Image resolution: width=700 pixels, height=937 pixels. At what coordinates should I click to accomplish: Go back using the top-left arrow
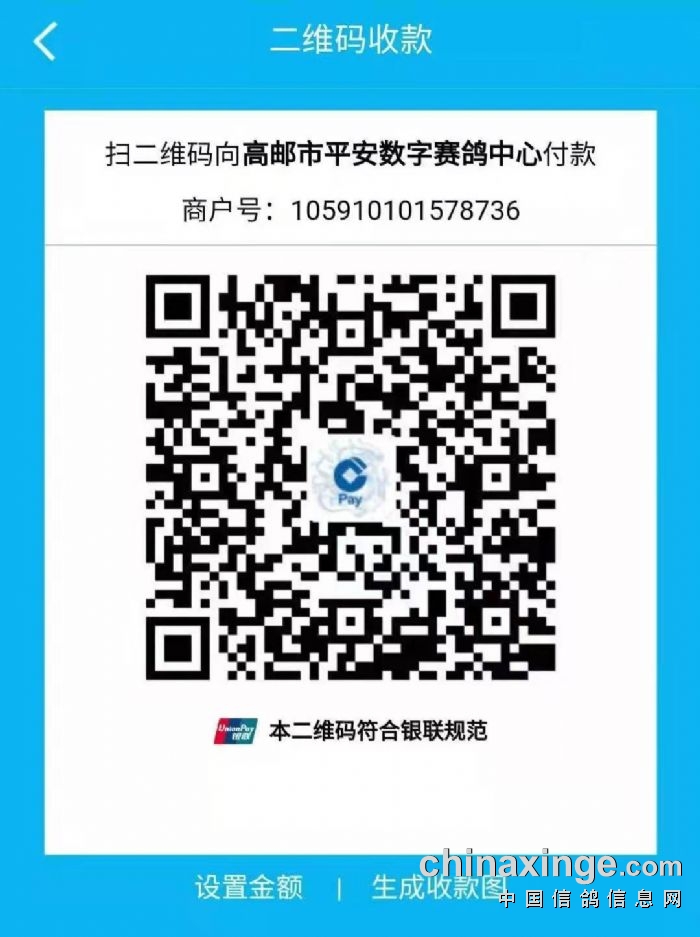tap(45, 42)
